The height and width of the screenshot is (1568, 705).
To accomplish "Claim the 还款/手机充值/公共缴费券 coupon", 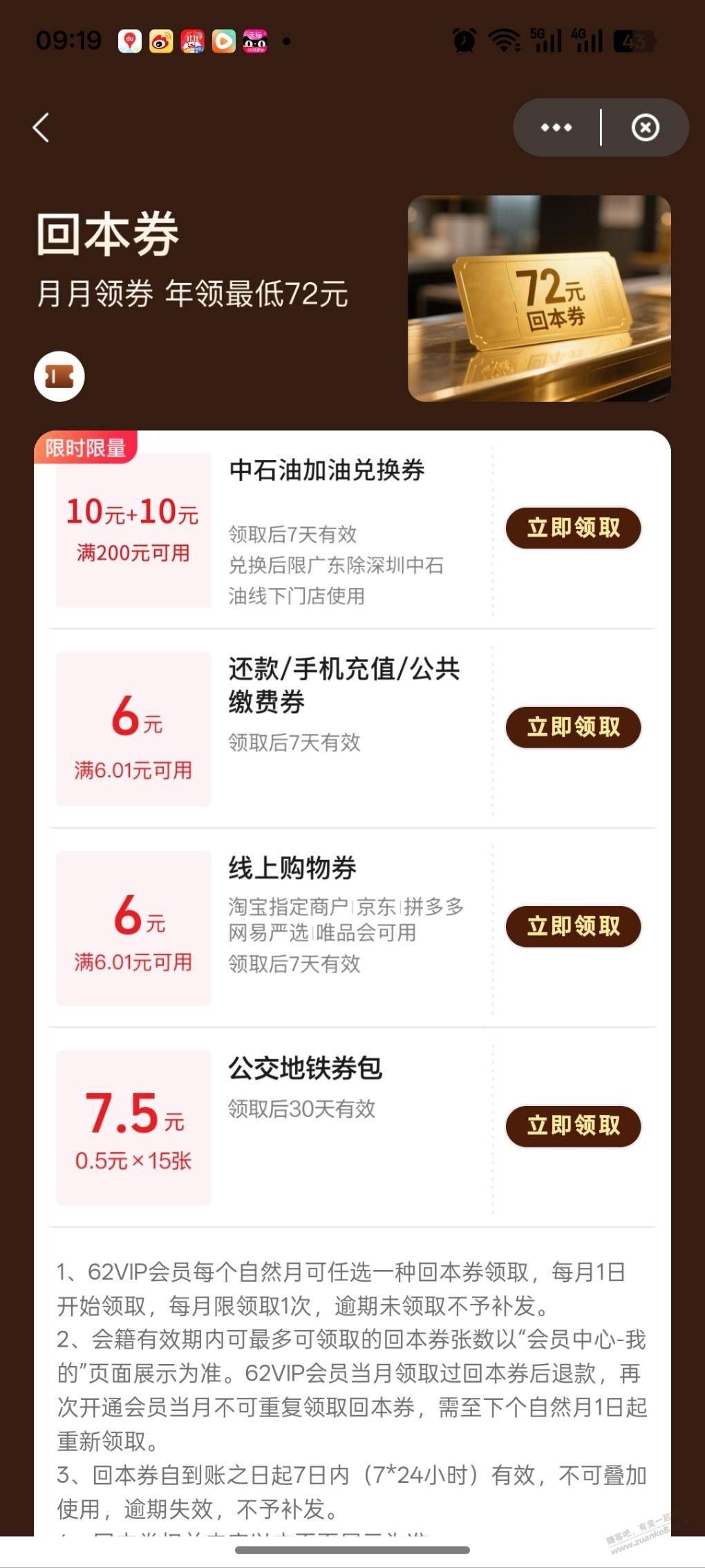I will pos(573,728).
